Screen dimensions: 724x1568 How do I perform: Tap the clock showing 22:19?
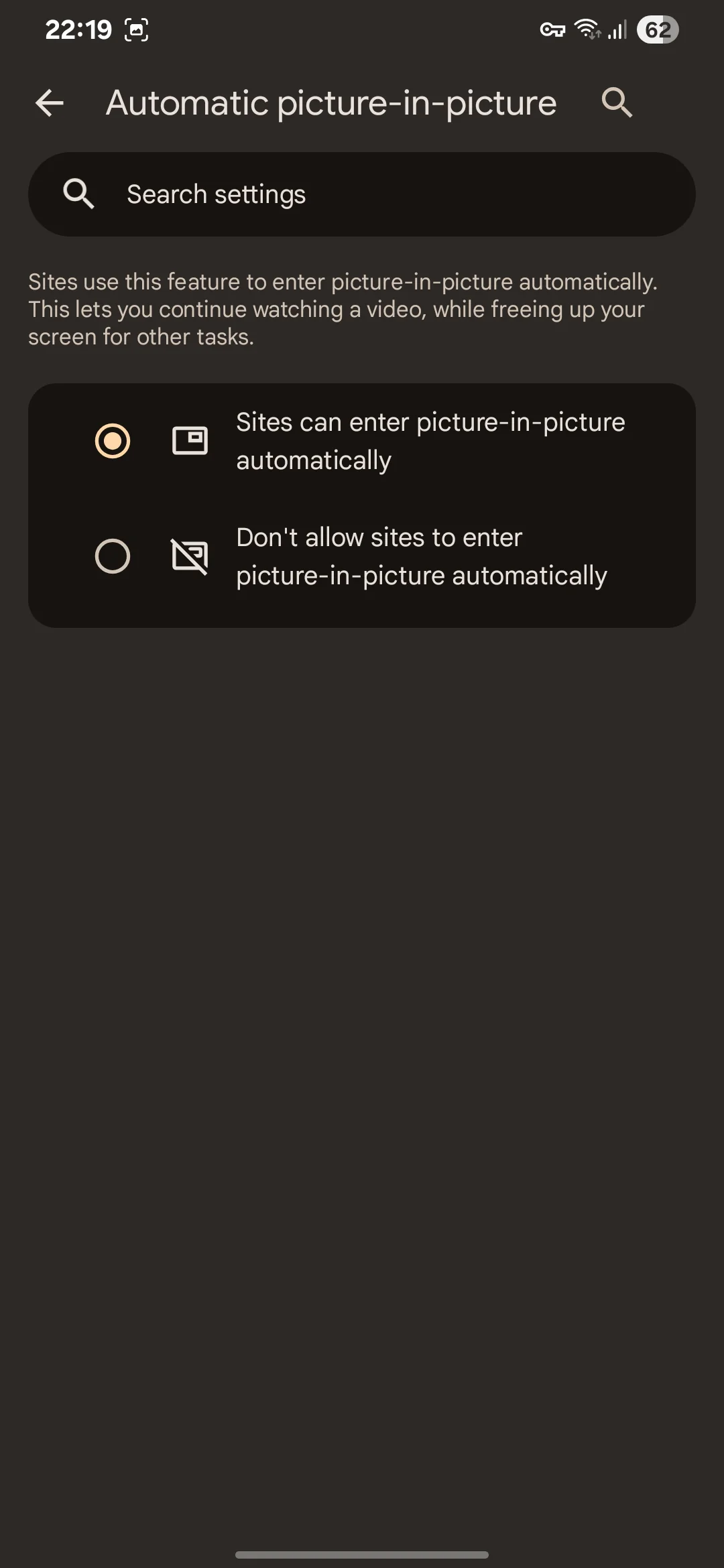pyautogui.click(x=80, y=28)
